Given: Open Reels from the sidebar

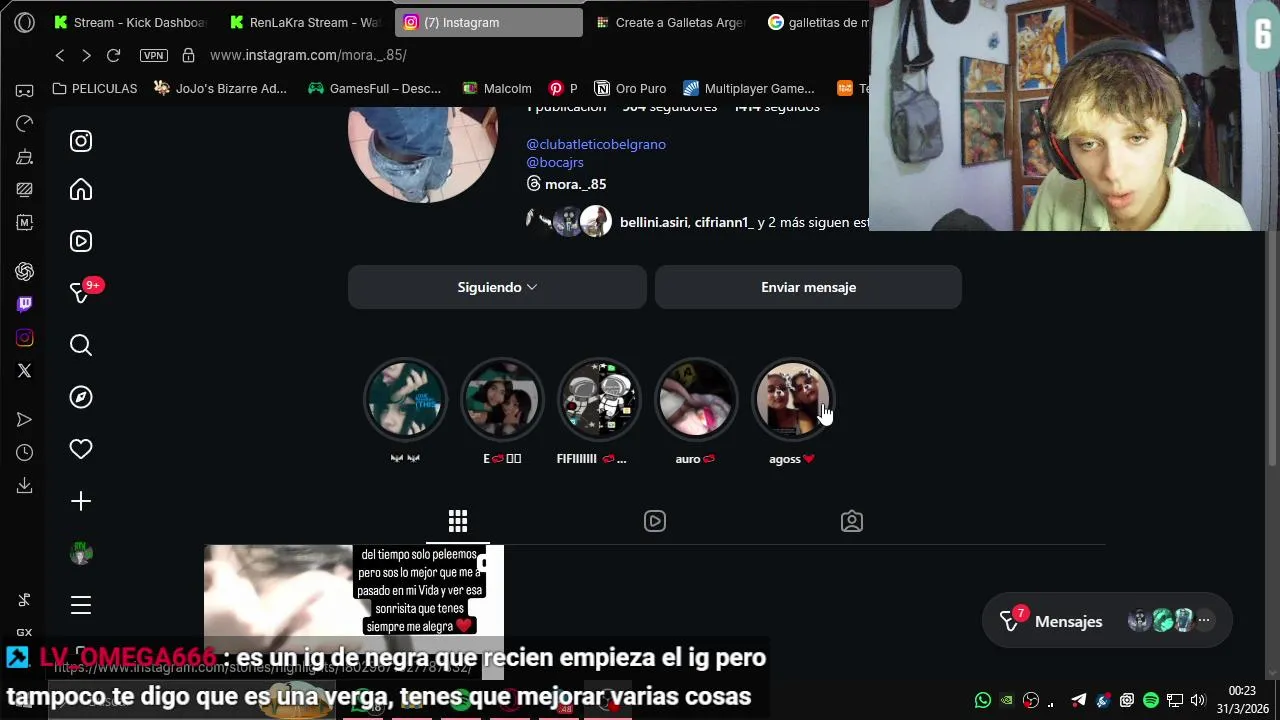Looking at the screenshot, I should pyautogui.click(x=81, y=241).
